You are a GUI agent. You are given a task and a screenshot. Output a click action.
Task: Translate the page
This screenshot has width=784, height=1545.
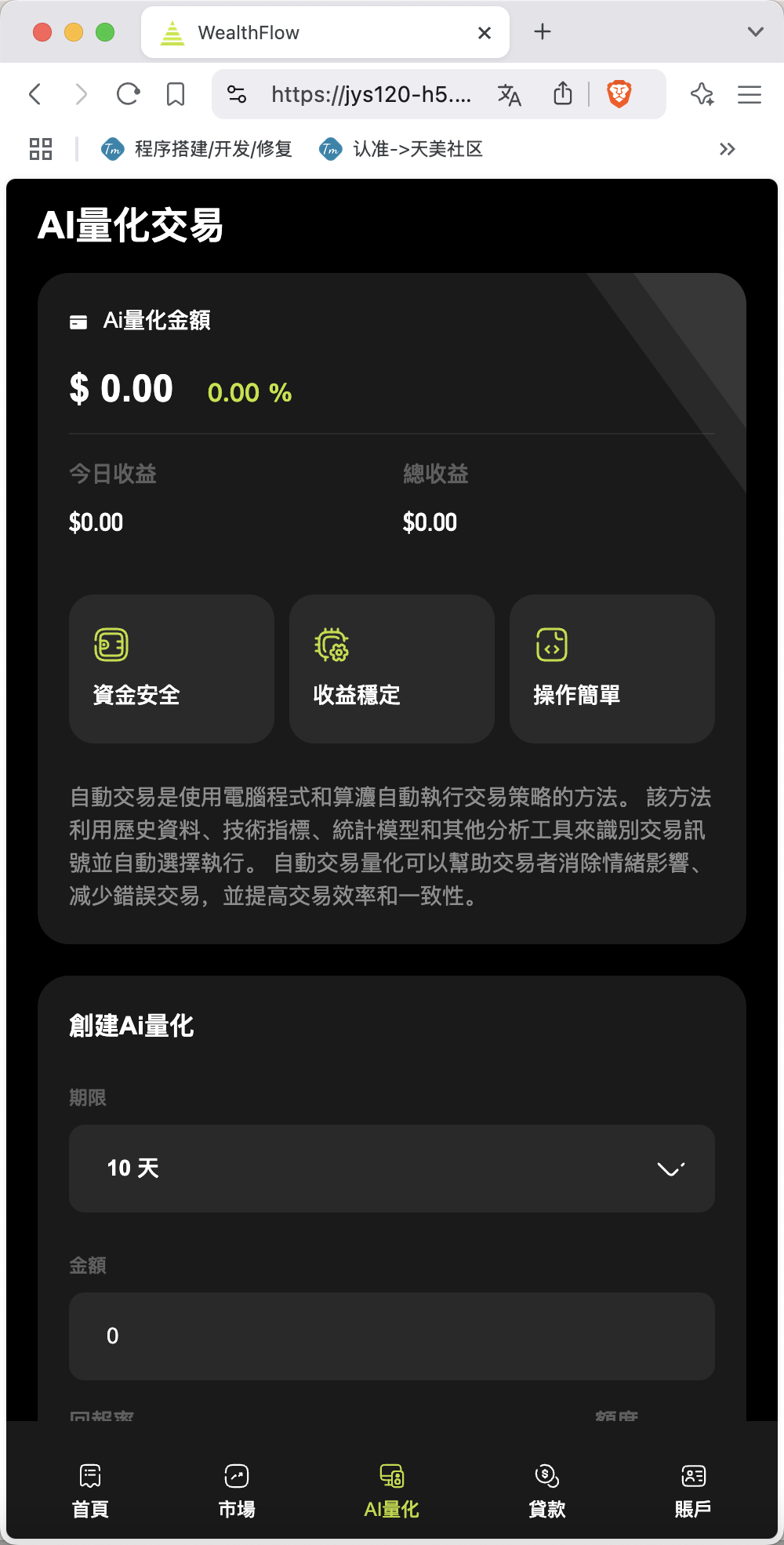click(x=510, y=95)
